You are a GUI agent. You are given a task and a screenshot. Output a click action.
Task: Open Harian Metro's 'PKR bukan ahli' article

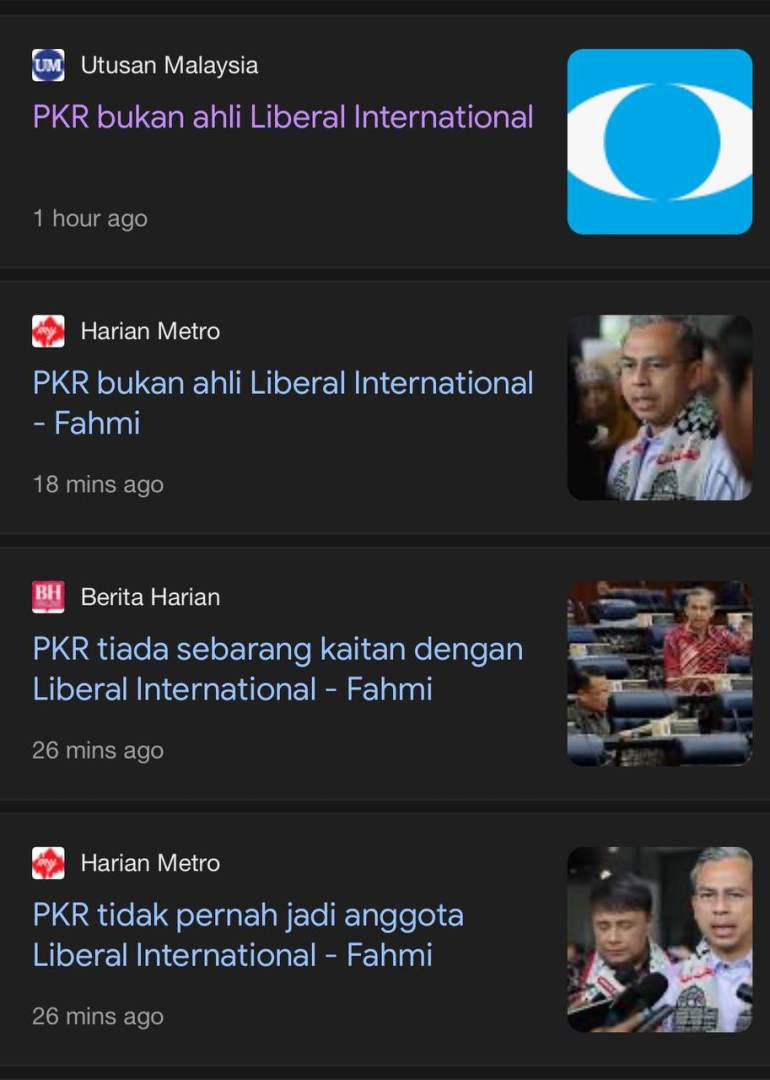click(x=283, y=402)
